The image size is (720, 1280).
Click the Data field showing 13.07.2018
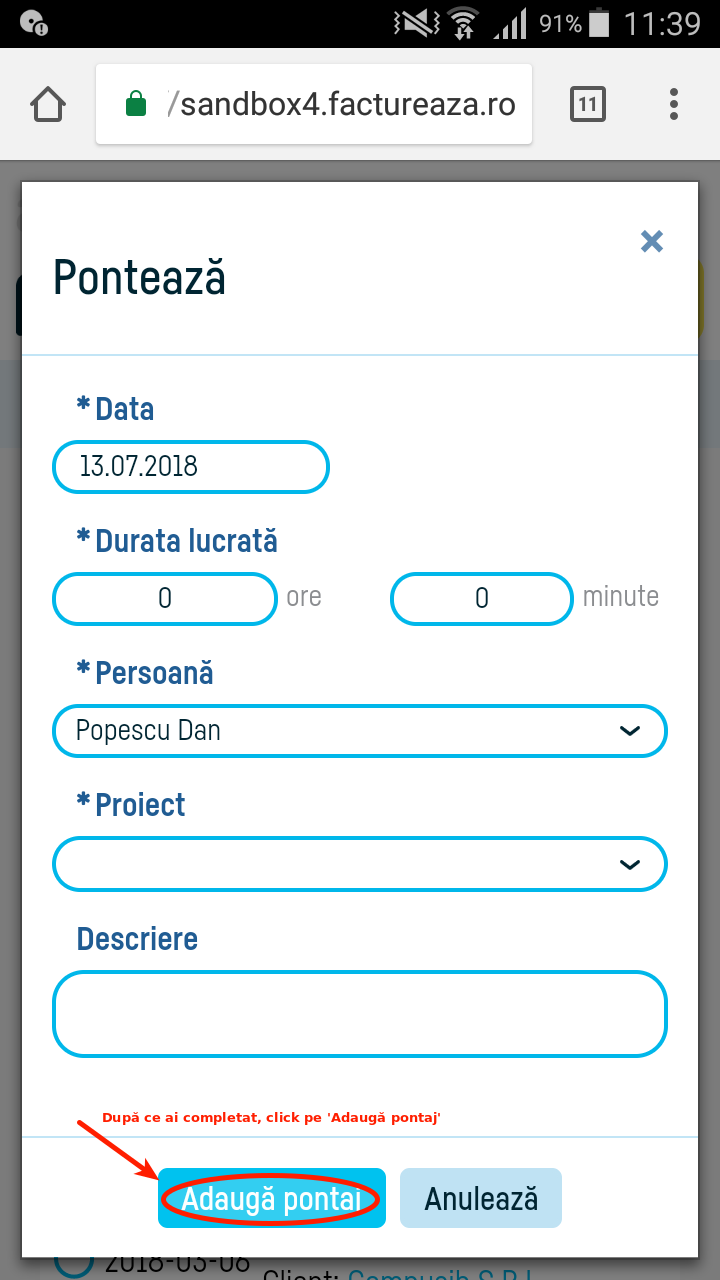pos(190,466)
